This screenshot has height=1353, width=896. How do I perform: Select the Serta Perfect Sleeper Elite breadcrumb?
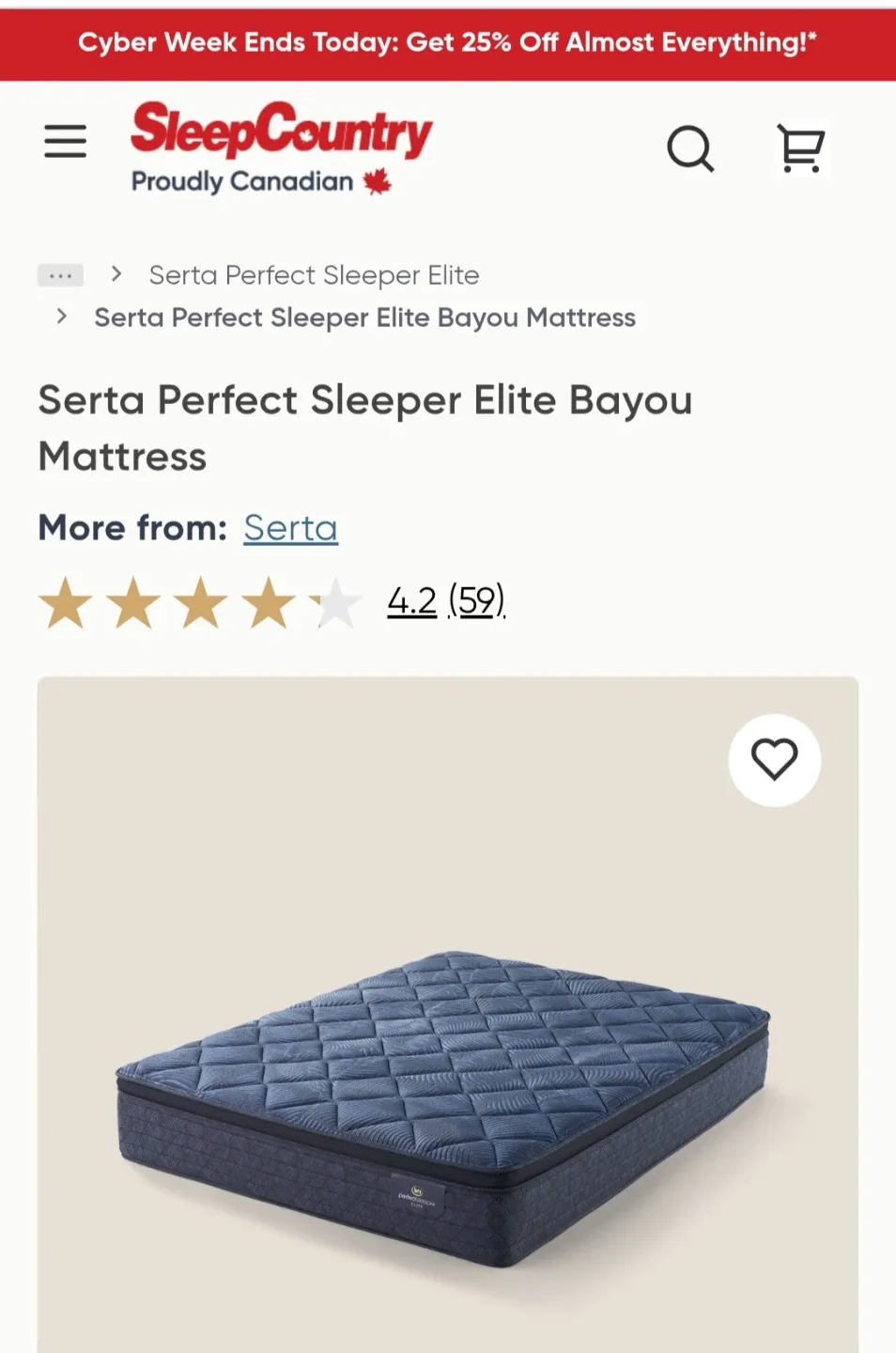pyautogui.click(x=313, y=274)
